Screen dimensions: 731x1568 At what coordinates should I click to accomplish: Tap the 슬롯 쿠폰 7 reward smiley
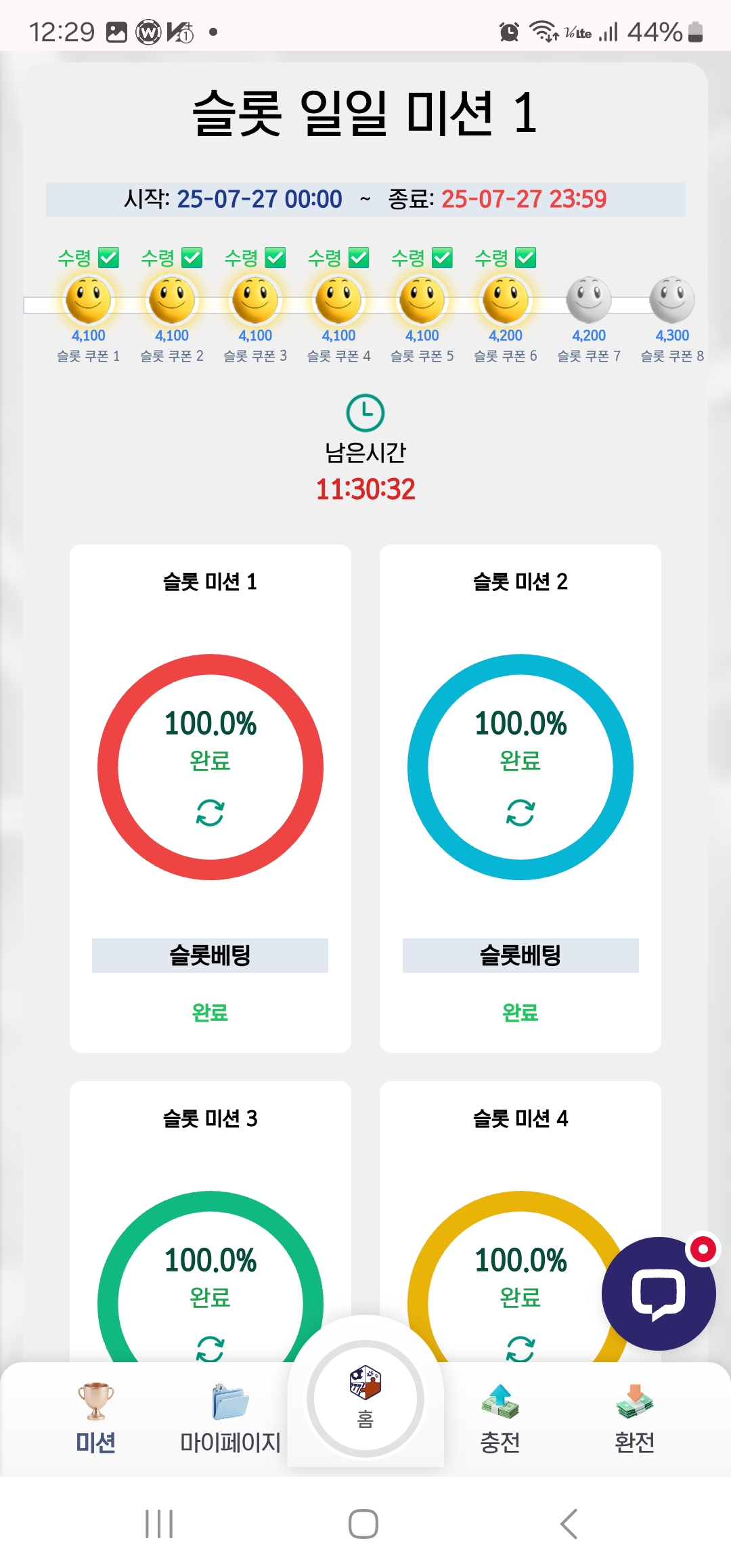click(x=589, y=299)
